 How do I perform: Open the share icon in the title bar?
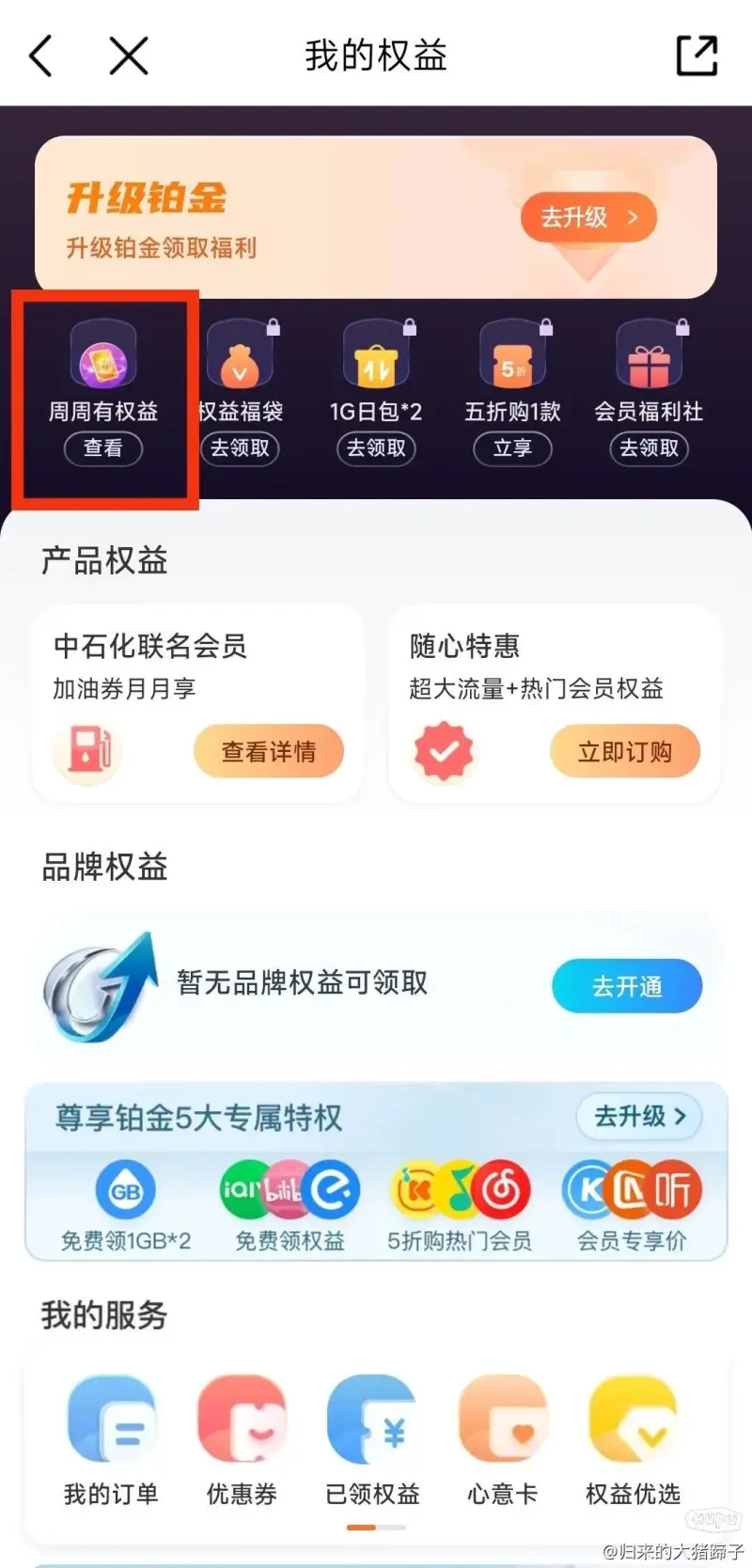pos(697,56)
